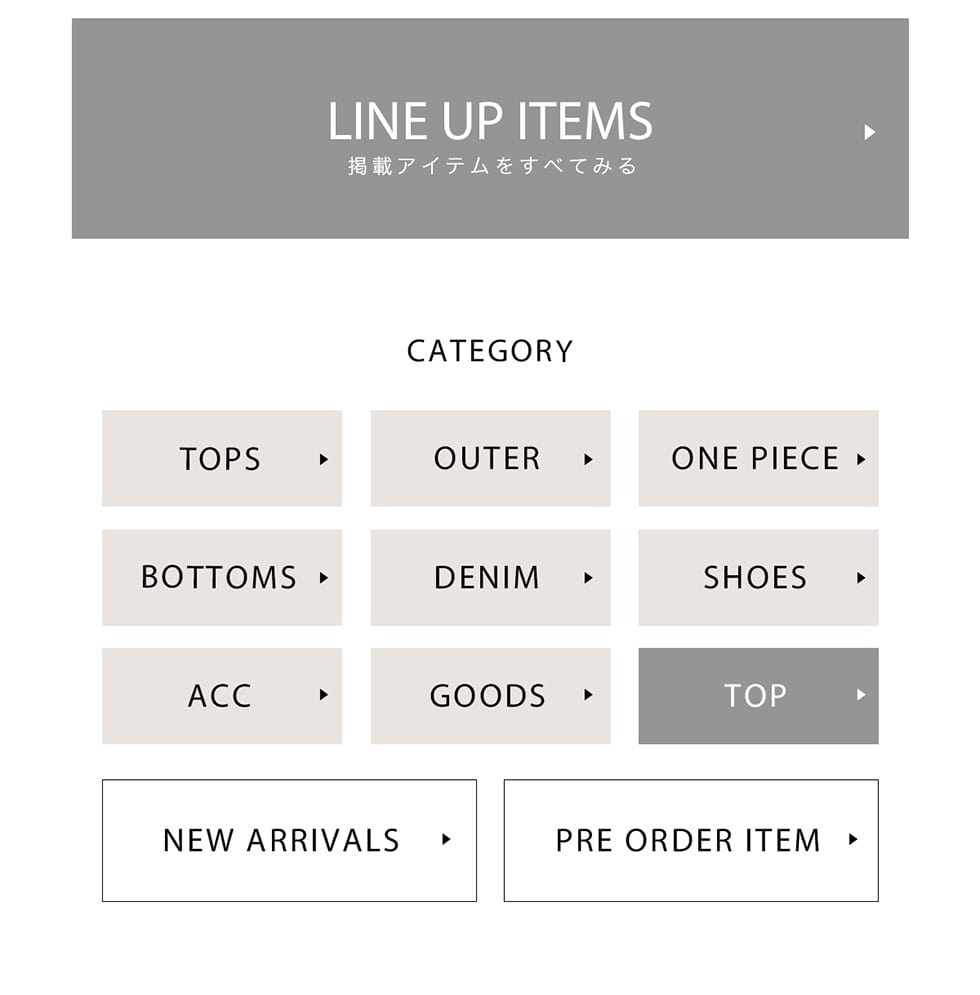Go to the BOTTOMS category

click(222, 577)
